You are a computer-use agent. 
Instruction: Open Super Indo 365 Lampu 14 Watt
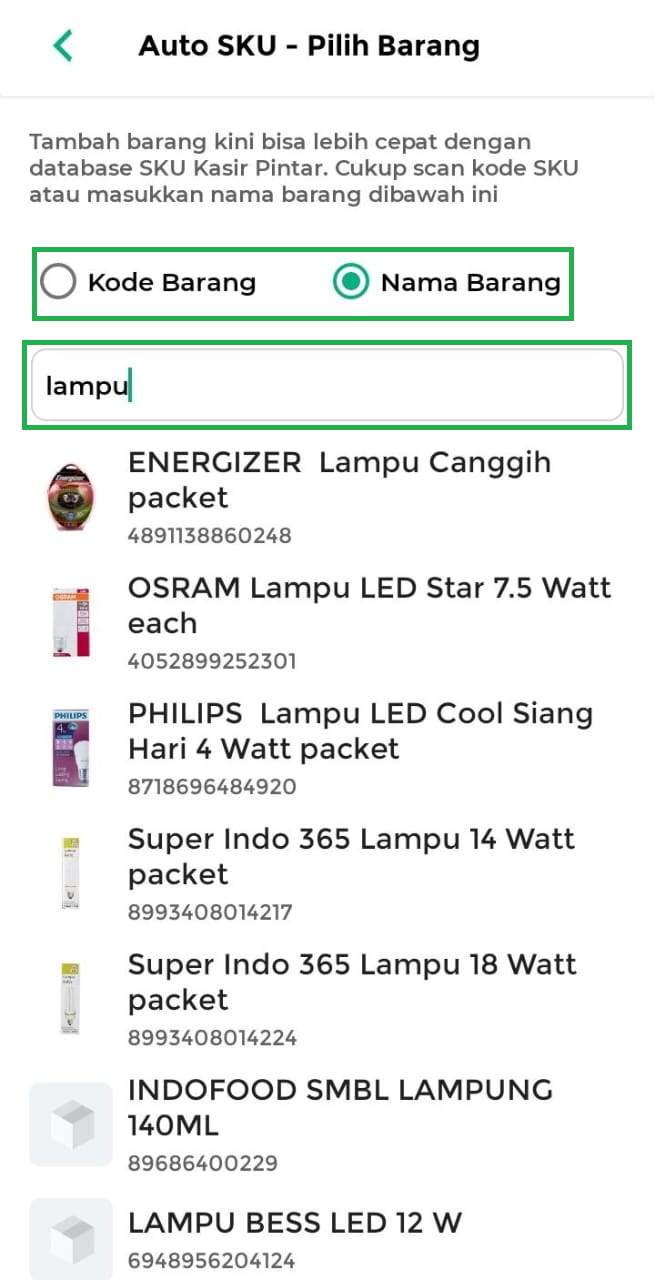coord(327,873)
